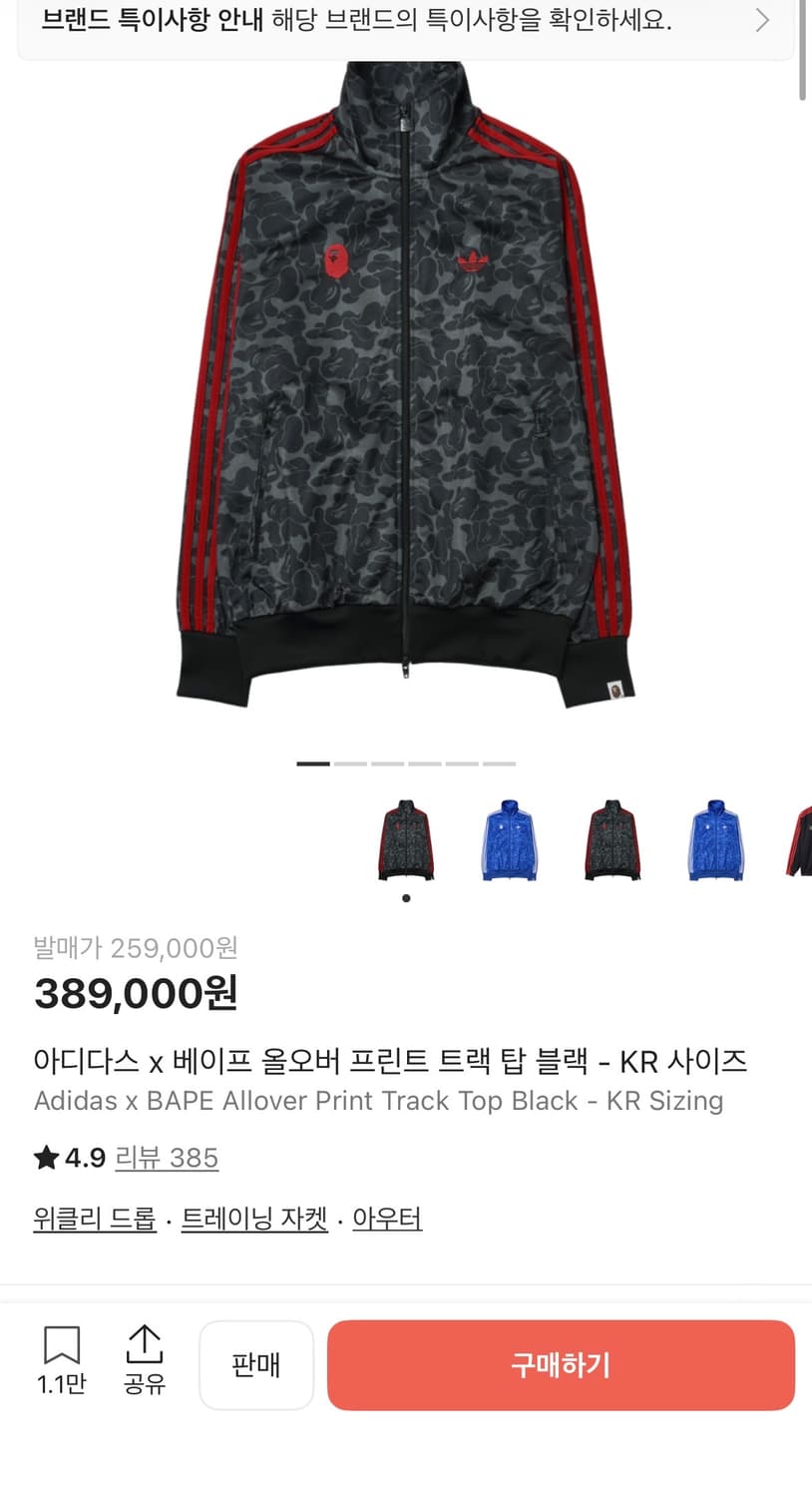Select the last carousel indicator dot
Viewport: 812px width, 1497px height.
pos(498,762)
